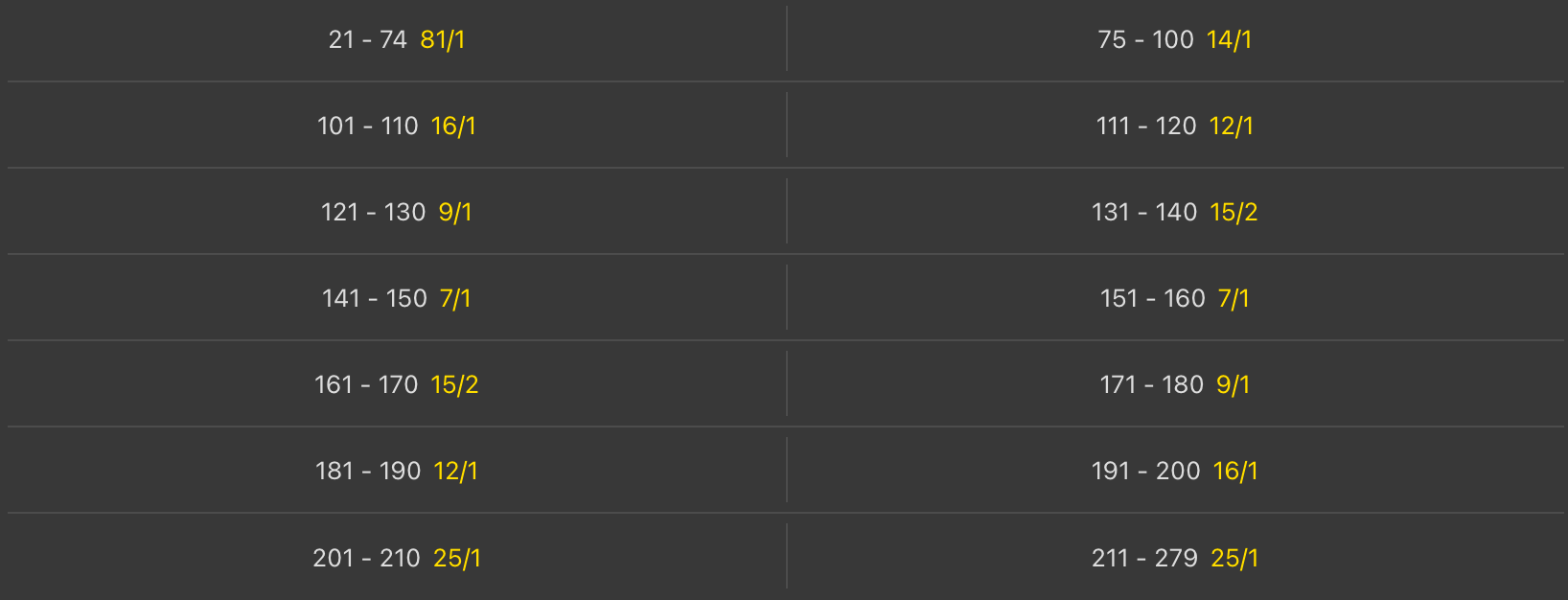The image size is (1568, 600).
Task: Select the 21 - 74 range at 81/1
Action: (x=397, y=39)
